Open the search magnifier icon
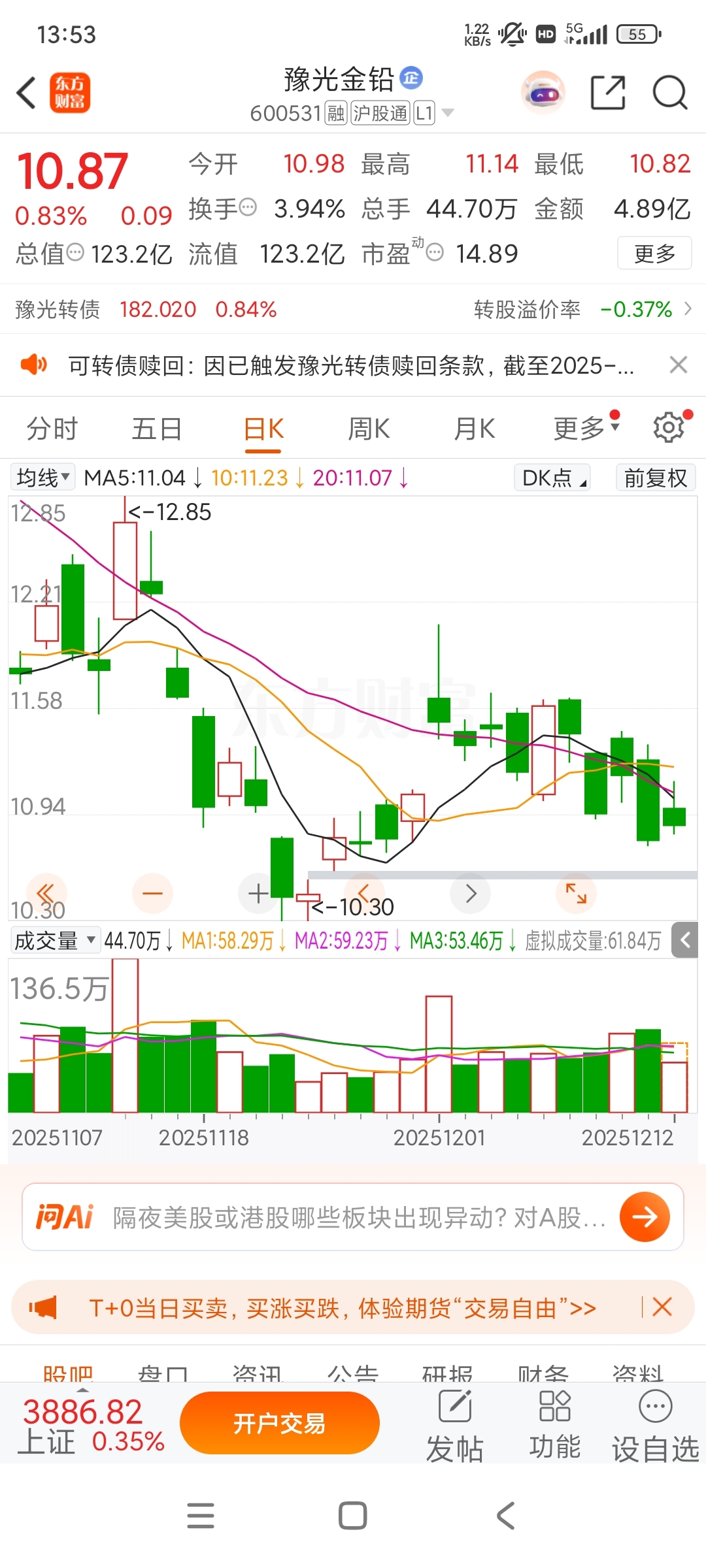 (x=670, y=92)
